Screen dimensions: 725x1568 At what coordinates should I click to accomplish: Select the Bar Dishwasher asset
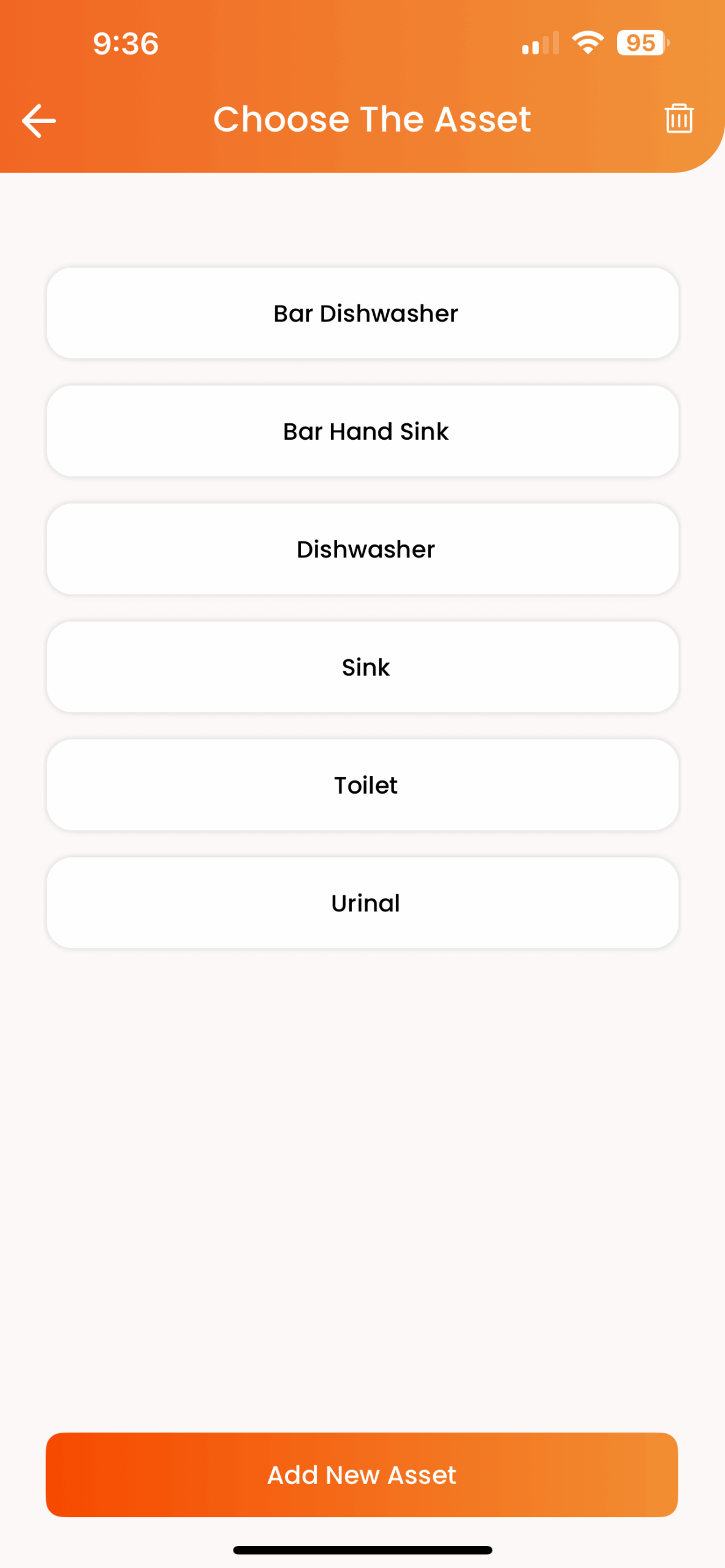click(x=363, y=313)
